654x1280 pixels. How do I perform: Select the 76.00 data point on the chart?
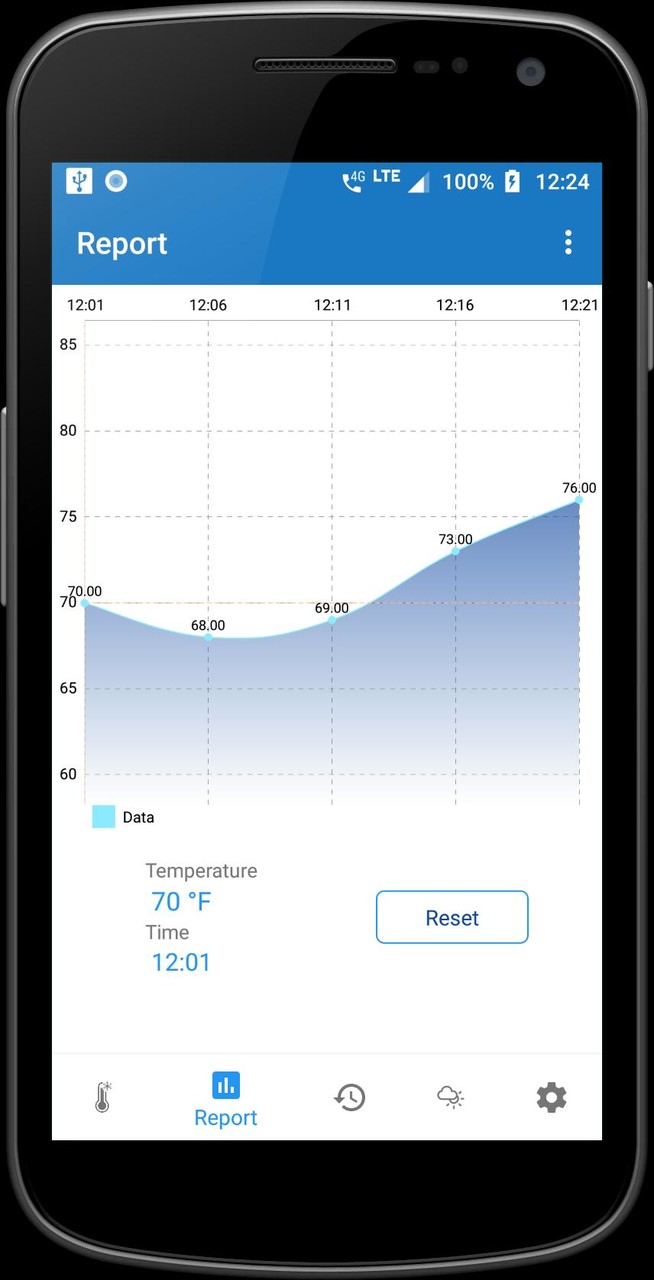(x=578, y=500)
